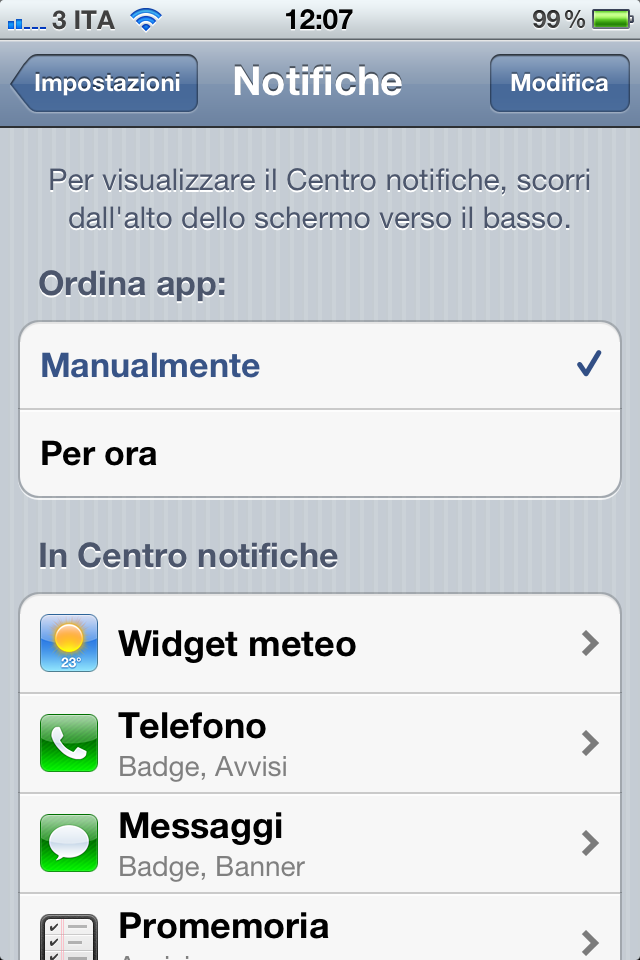Open Telefono notification settings
This screenshot has height=960, width=640.
(319, 743)
